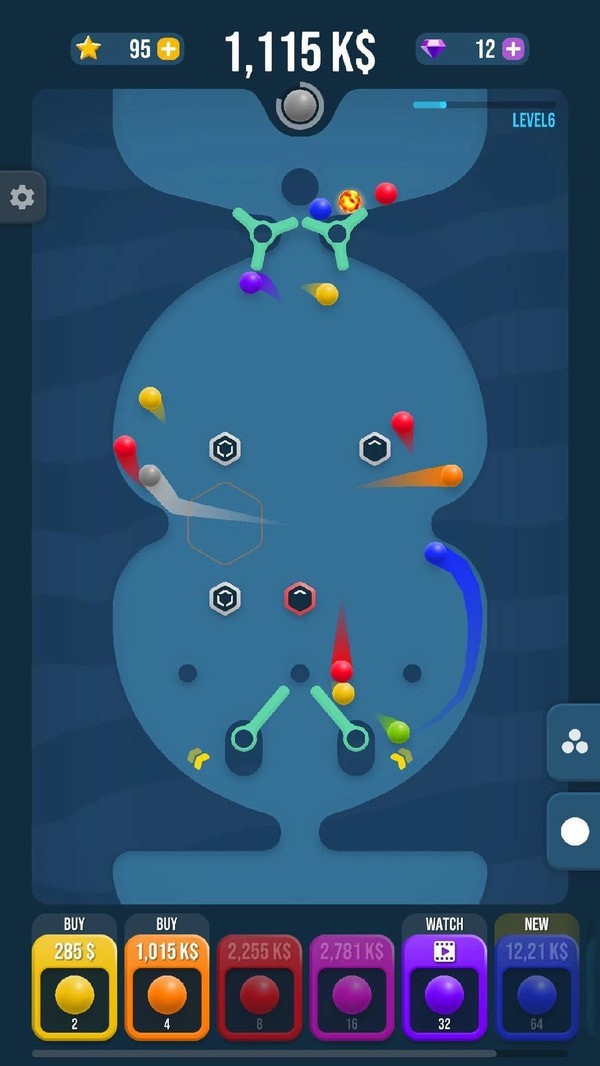
Task: Tap the red hexagon bumper
Action: 300,599
